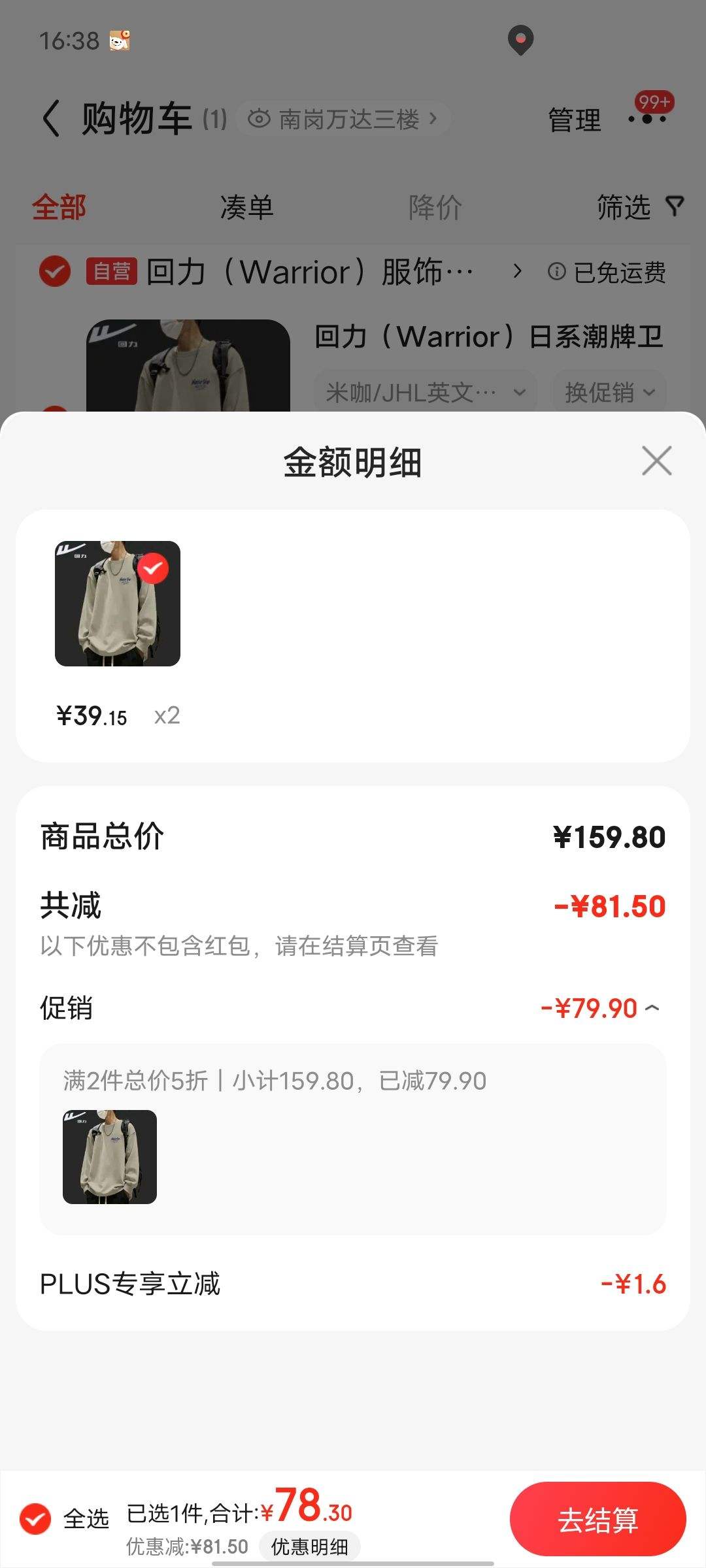706x1568 pixels.
Task: Deselect the sweatshirt in 金额明细
Action: 153,568
